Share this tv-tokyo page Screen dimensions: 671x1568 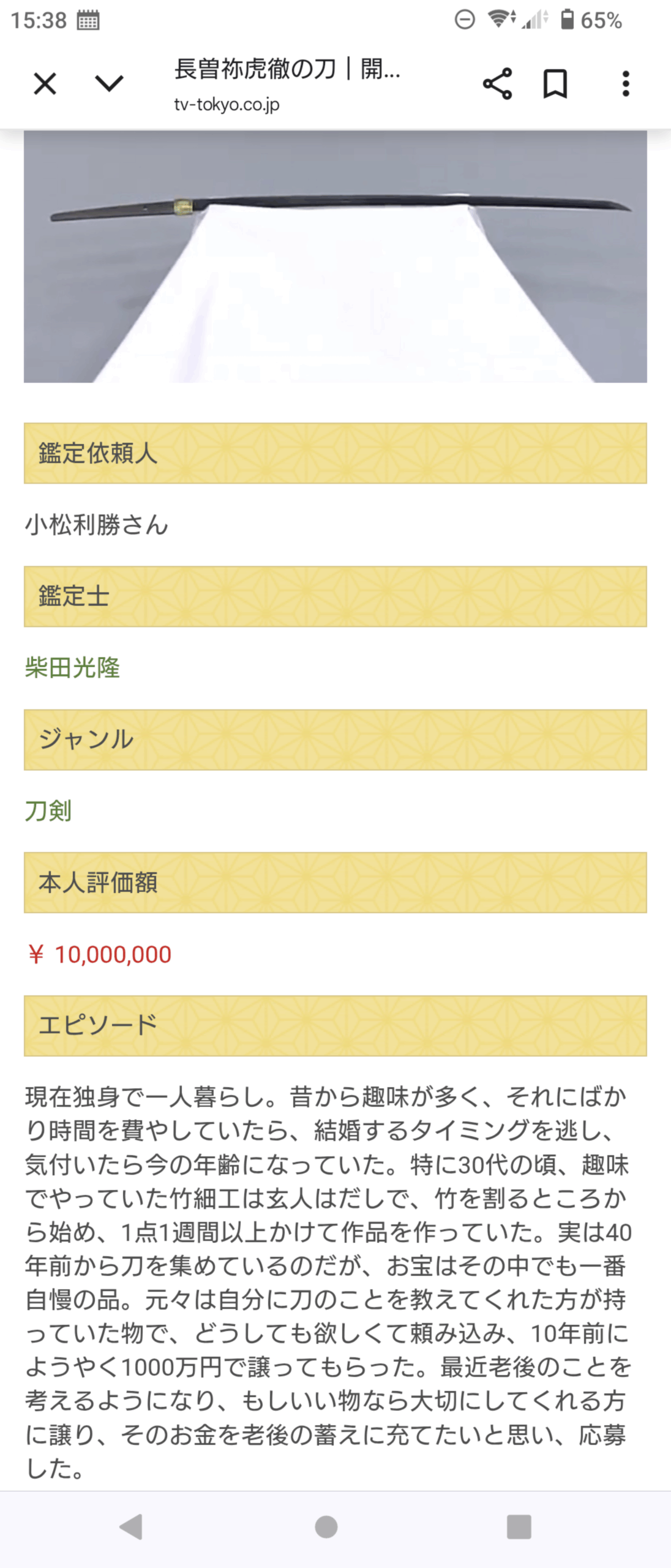click(497, 84)
